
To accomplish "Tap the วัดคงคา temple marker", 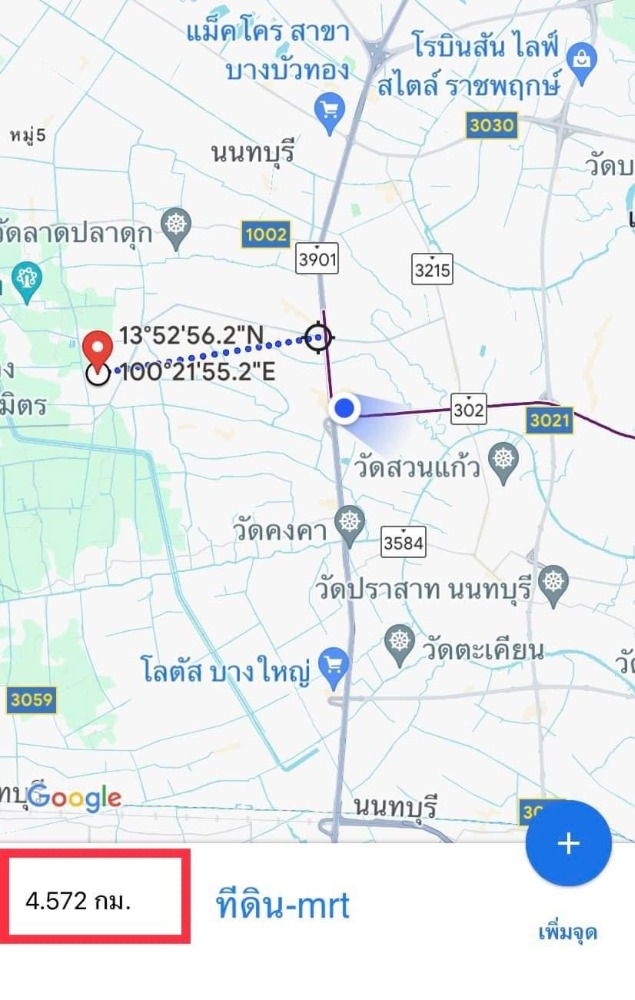I will coord(349,521).
